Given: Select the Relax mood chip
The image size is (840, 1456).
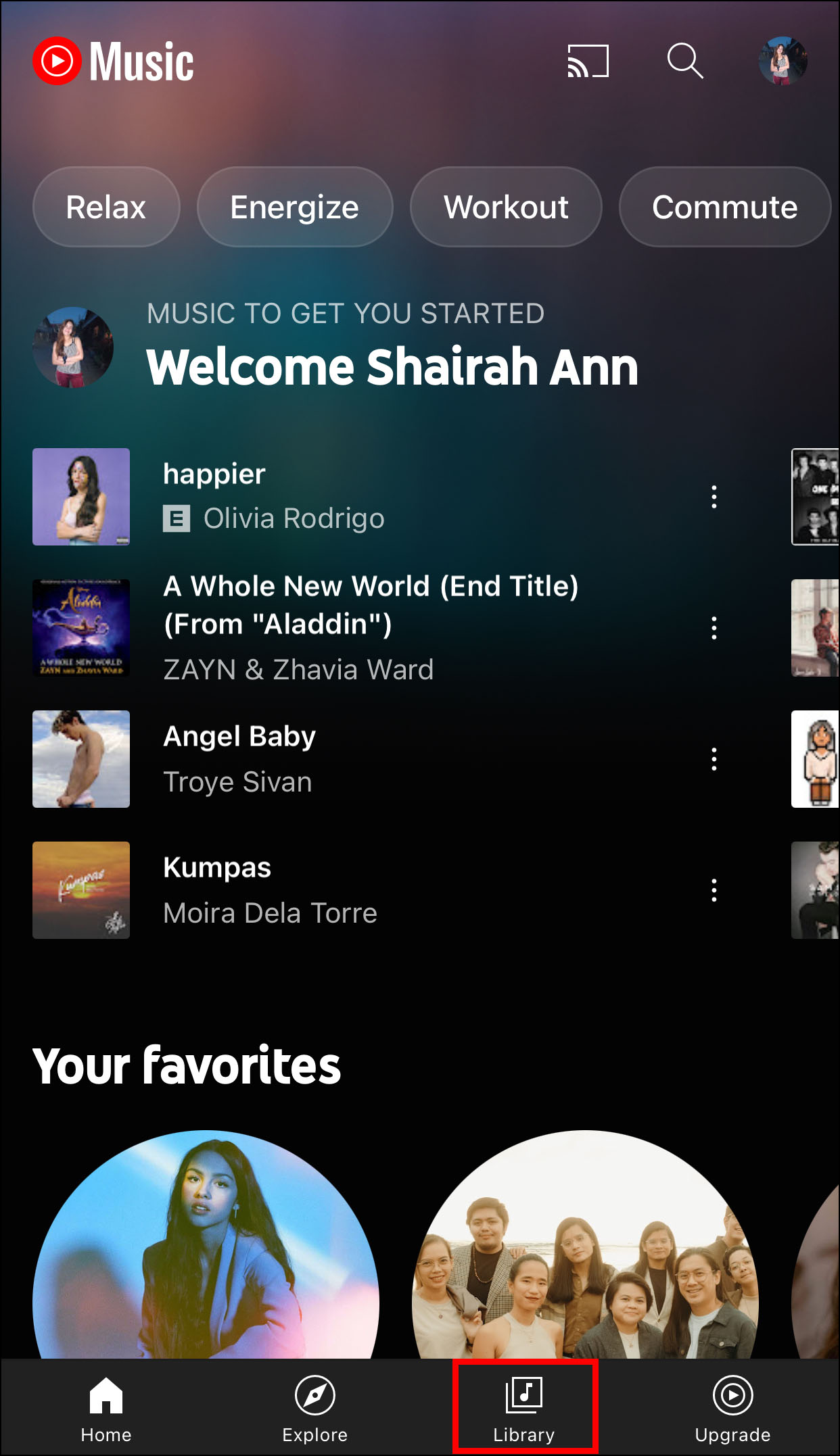Looking at the screenshot, I should point(106,207).
